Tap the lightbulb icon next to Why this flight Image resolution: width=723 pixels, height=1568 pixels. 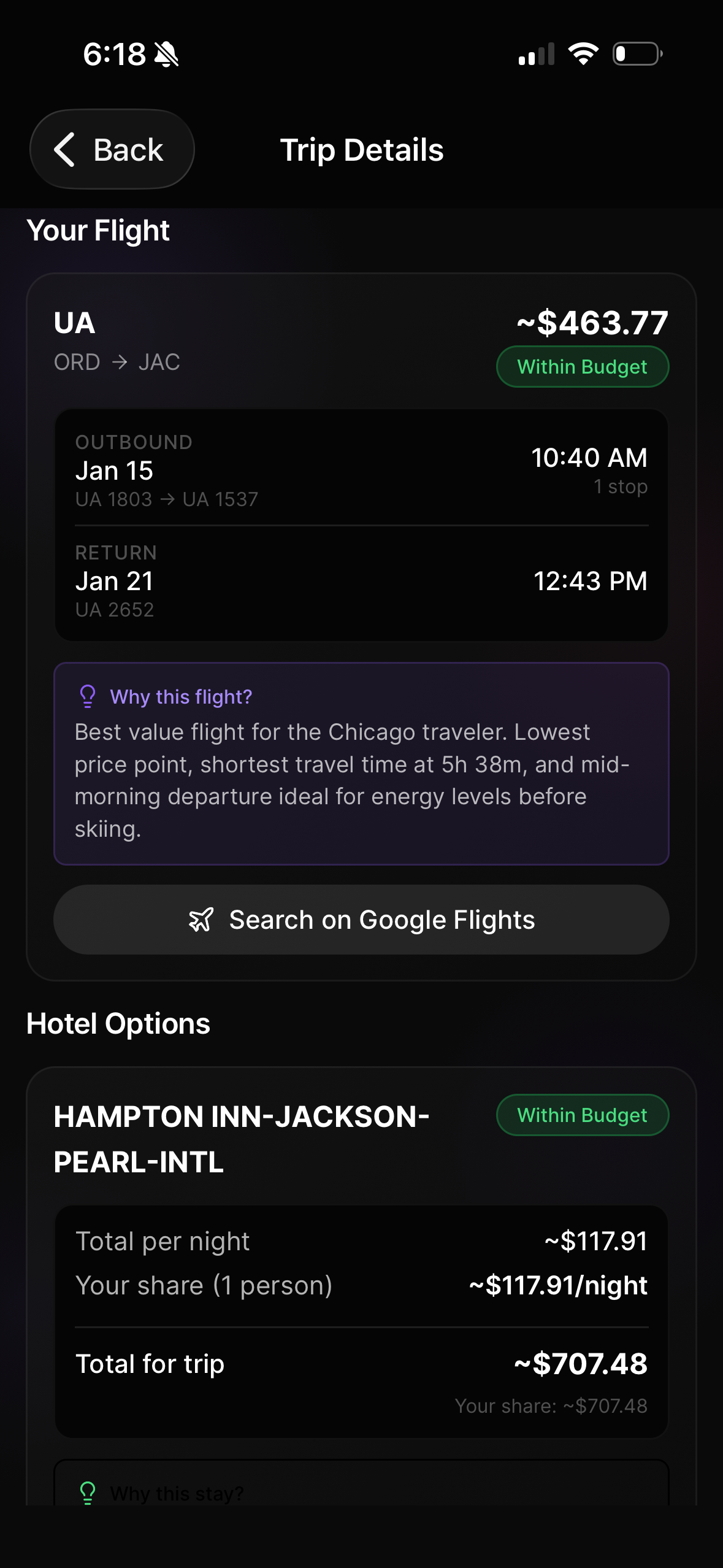[86, 696]
